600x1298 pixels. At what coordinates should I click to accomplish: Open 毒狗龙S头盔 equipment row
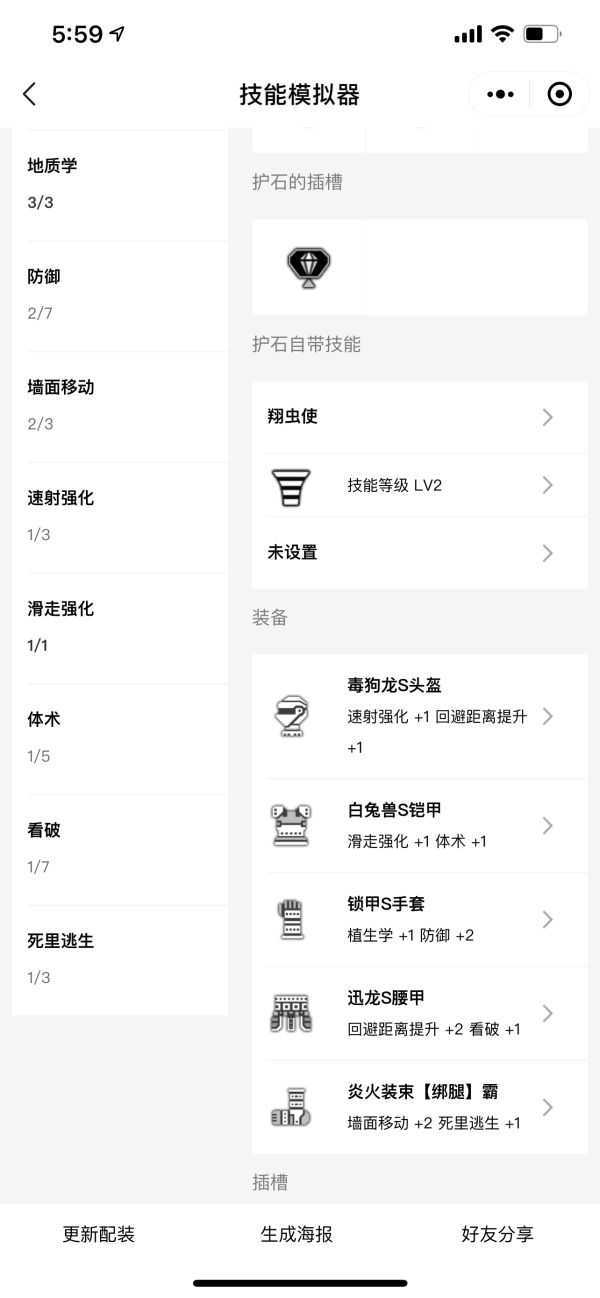[x=419, y=716]
